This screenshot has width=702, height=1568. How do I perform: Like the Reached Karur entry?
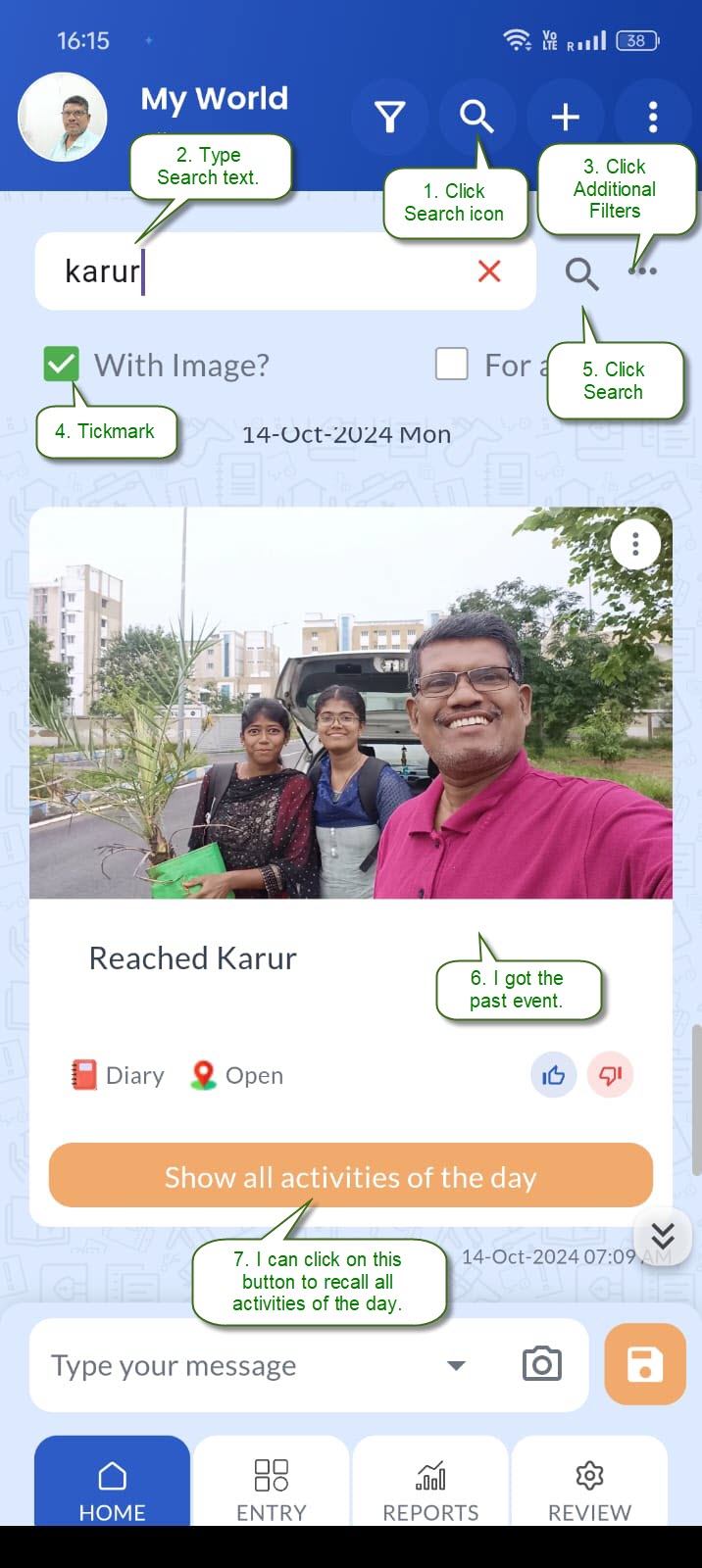click(553, 1076)
